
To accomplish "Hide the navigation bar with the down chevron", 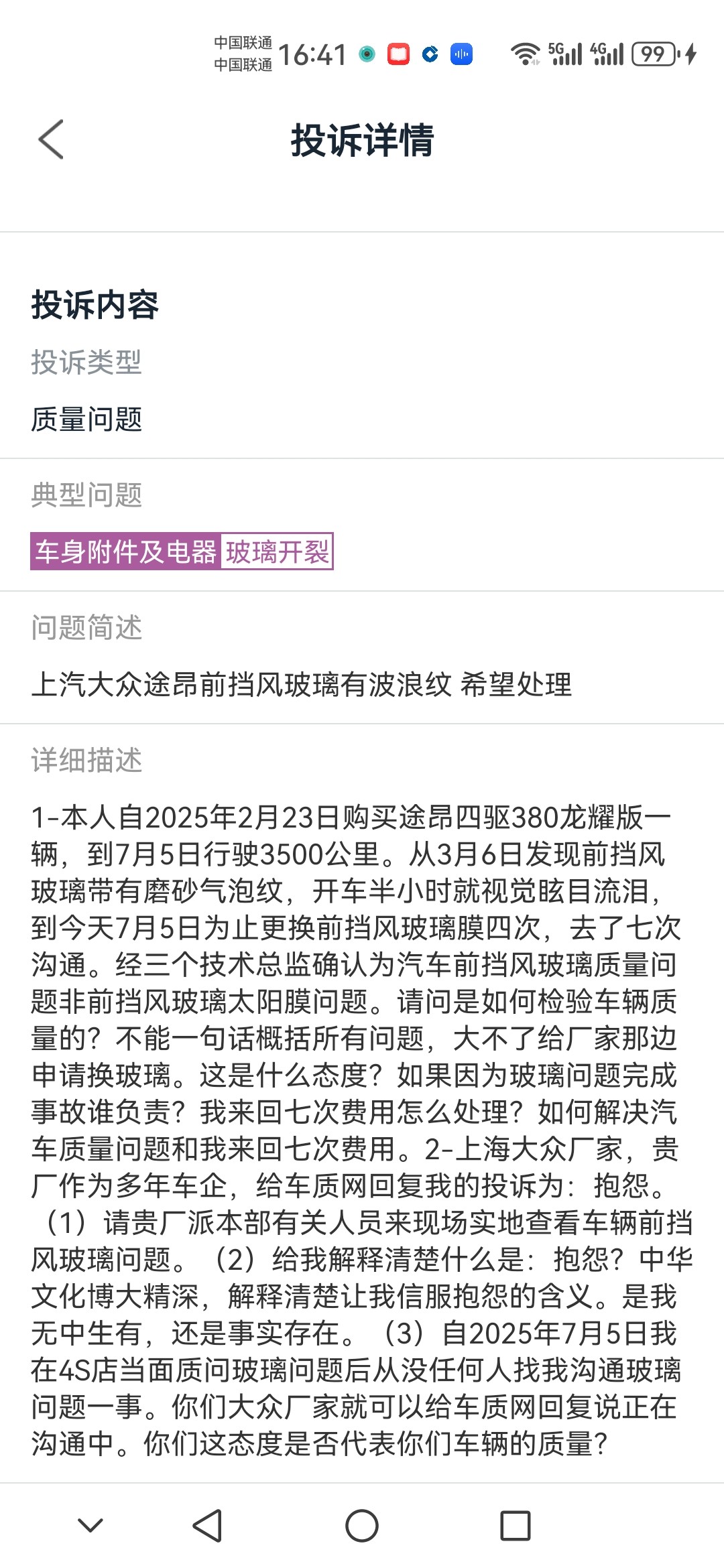I will (90, 1526).
